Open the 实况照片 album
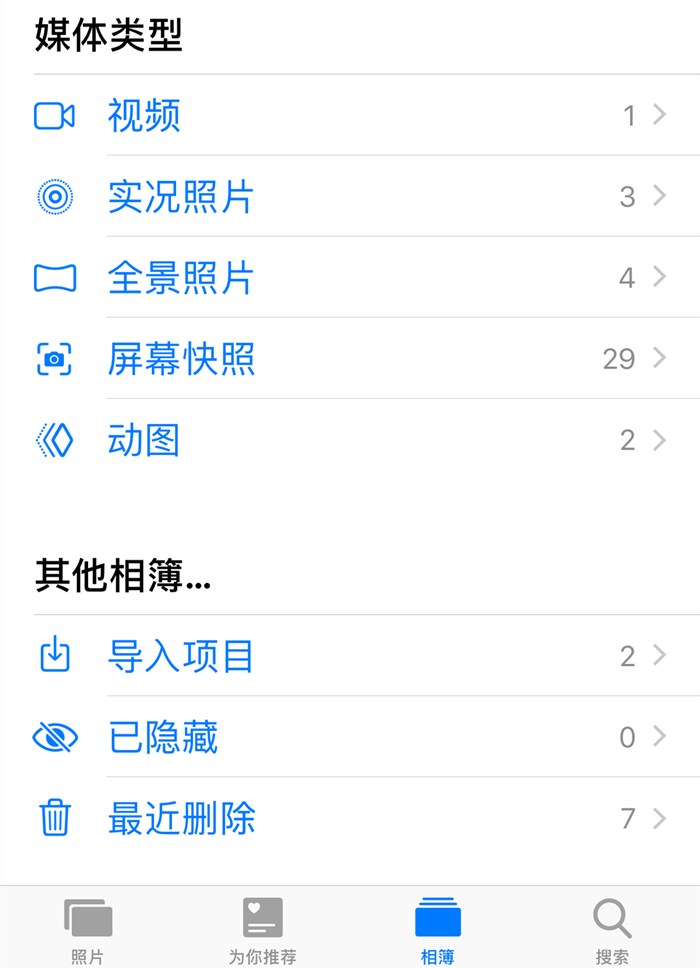Viewport: 700px width, 968px height. (180, 197)
